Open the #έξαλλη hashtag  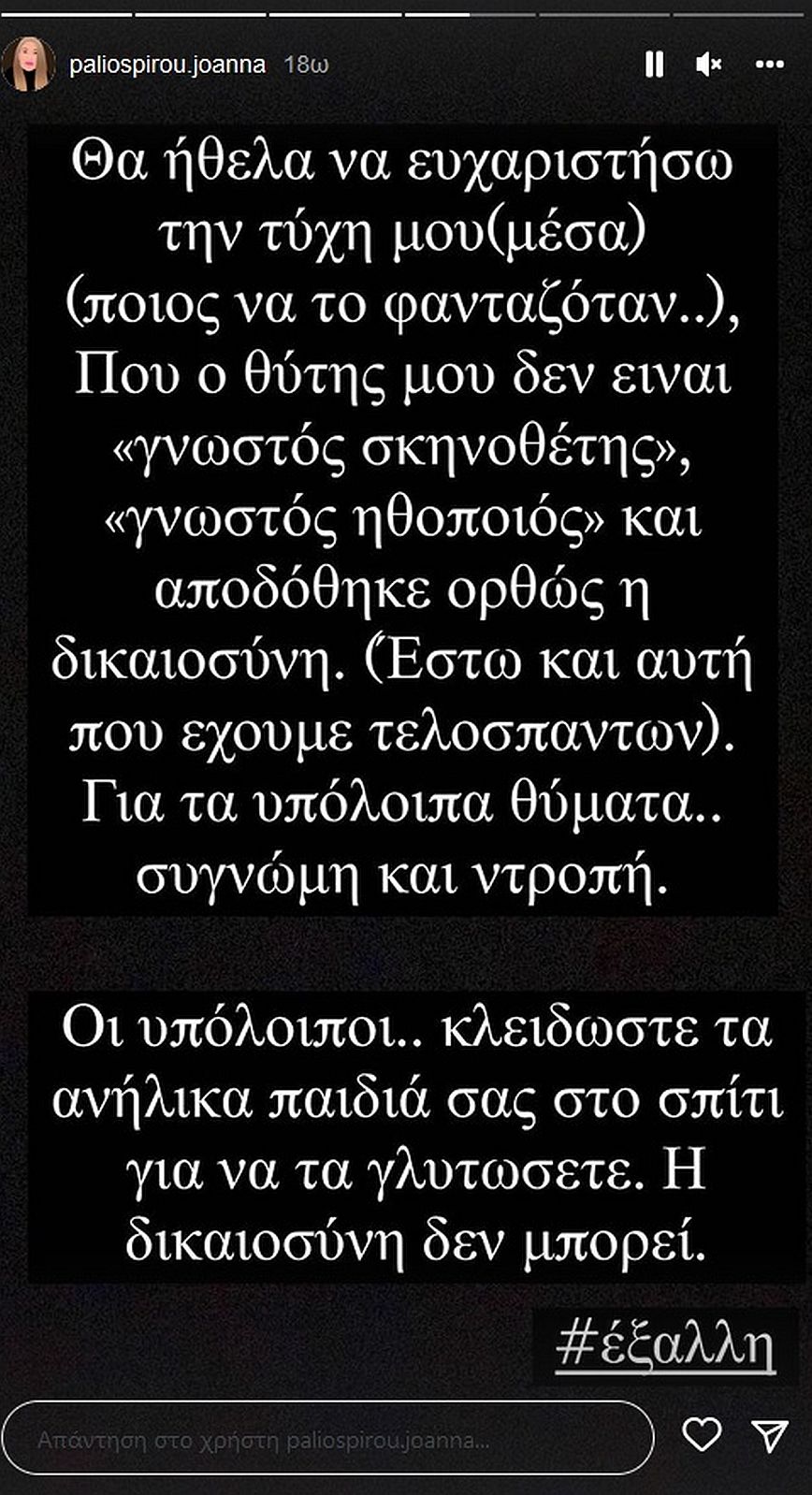[666, 1347]
